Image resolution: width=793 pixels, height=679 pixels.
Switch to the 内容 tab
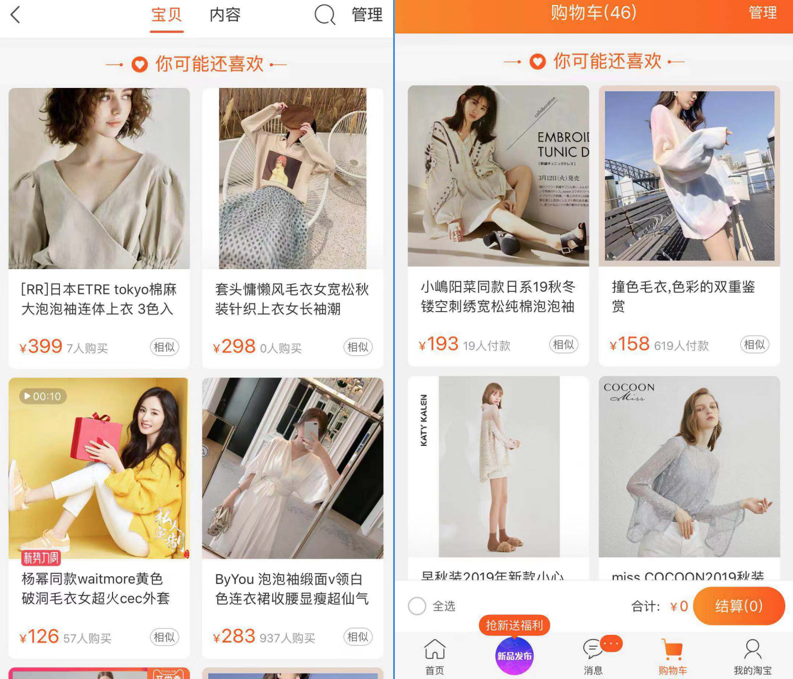pyautogui.click(x=225, y=15)
